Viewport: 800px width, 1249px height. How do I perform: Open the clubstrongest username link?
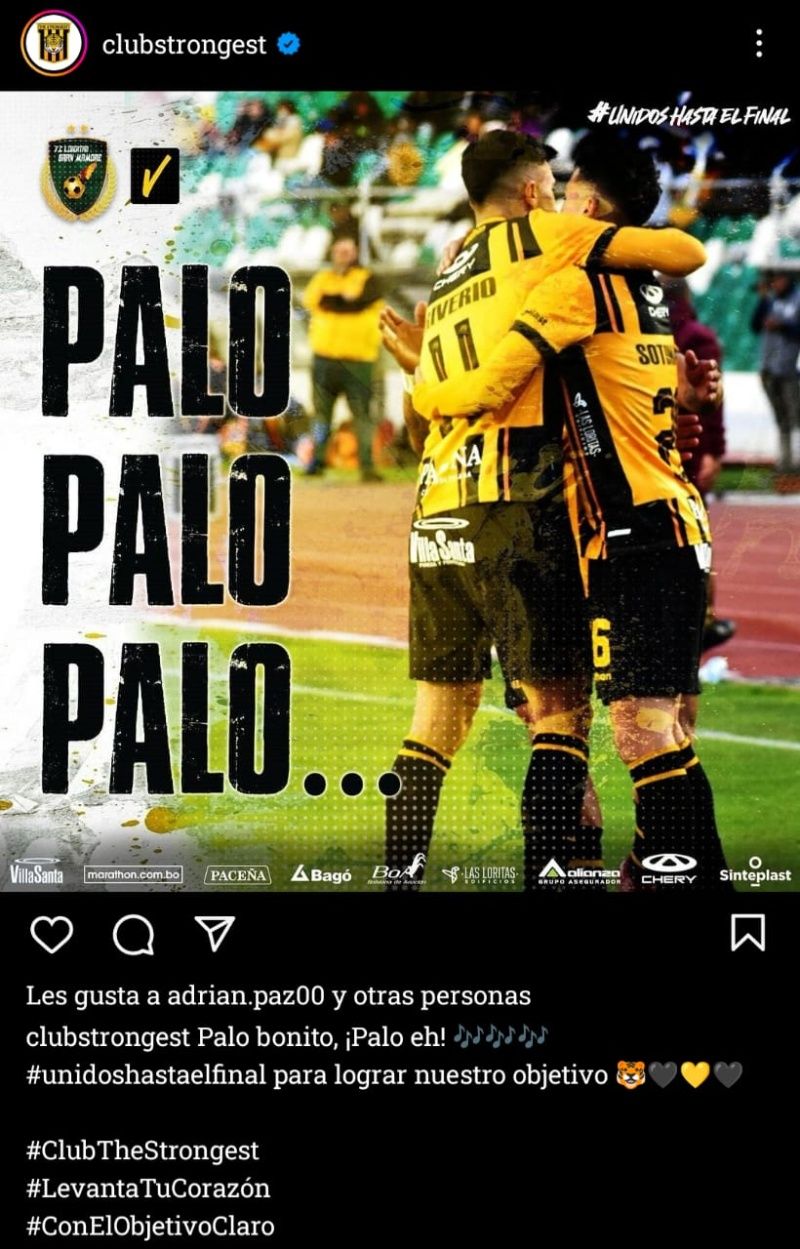point(184,44)
